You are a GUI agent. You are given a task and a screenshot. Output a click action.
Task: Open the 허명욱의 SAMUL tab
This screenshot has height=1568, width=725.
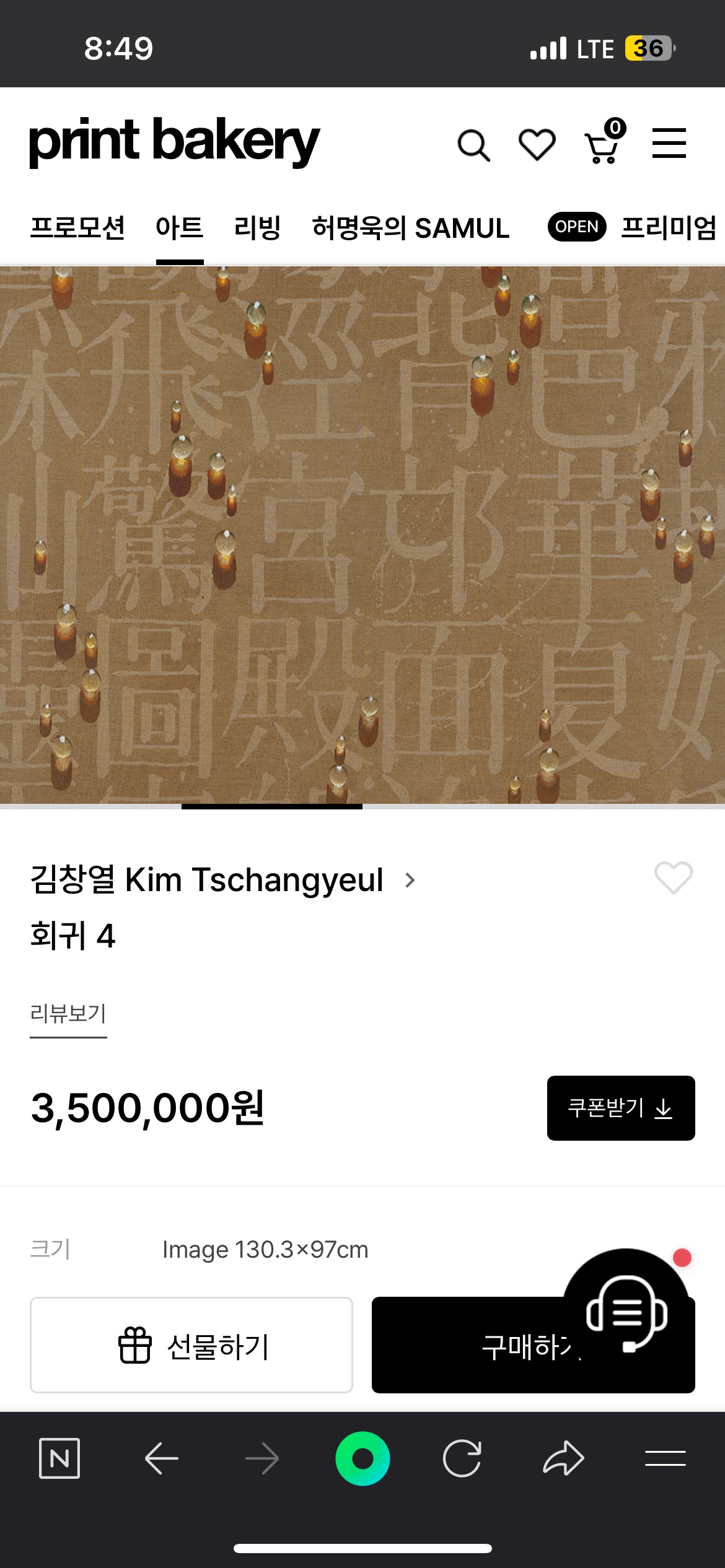point(410,228)
